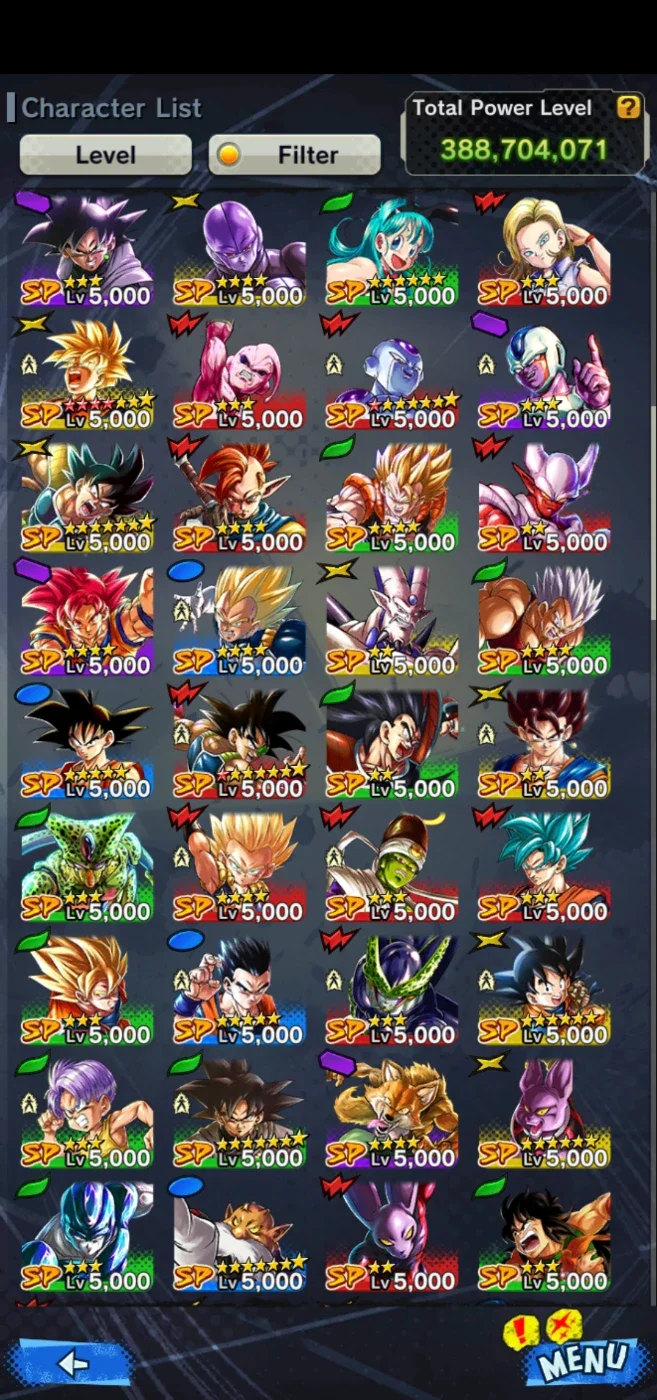657x1400 pixels.
Task: Select the purple-haired Trunks character tile
Action: click(87, 1112)
